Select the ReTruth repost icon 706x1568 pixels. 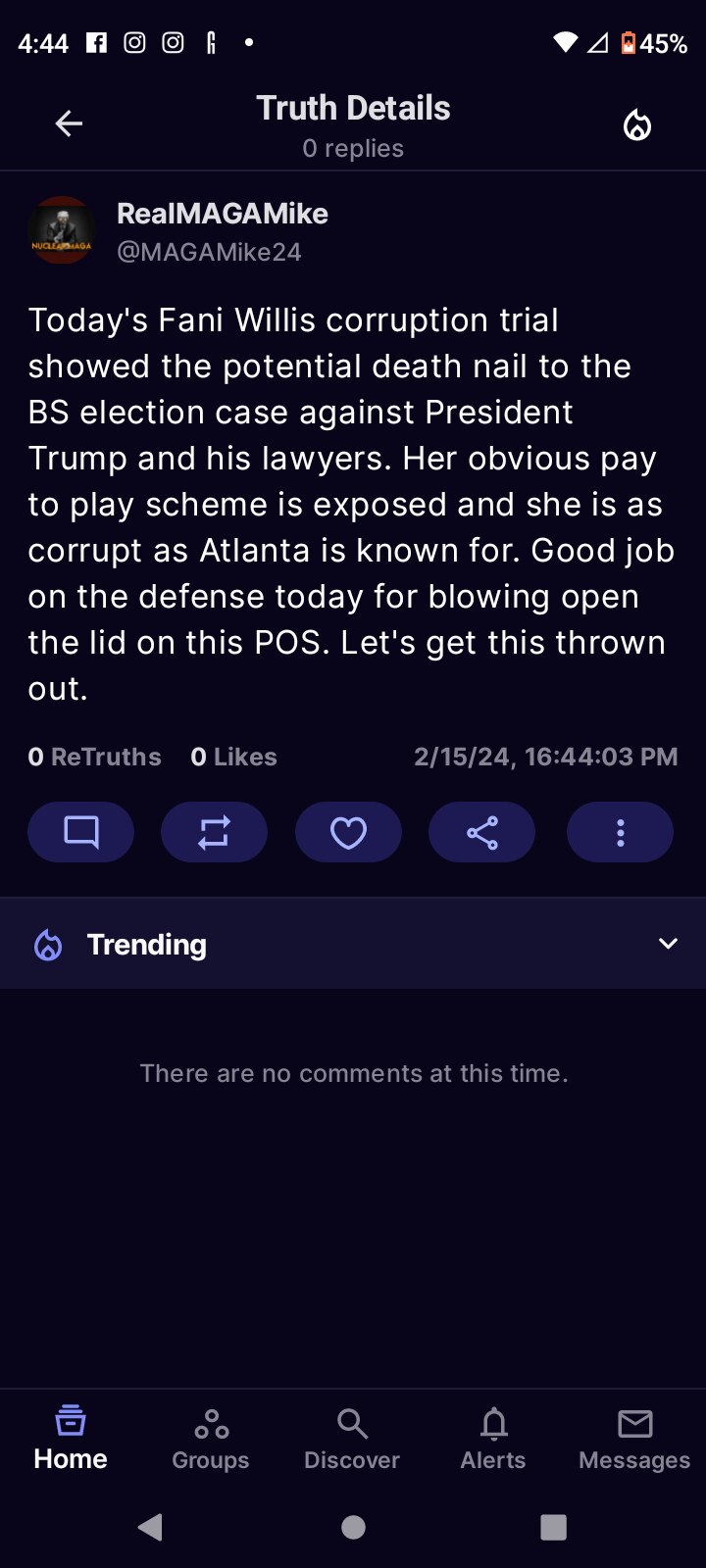214,831
